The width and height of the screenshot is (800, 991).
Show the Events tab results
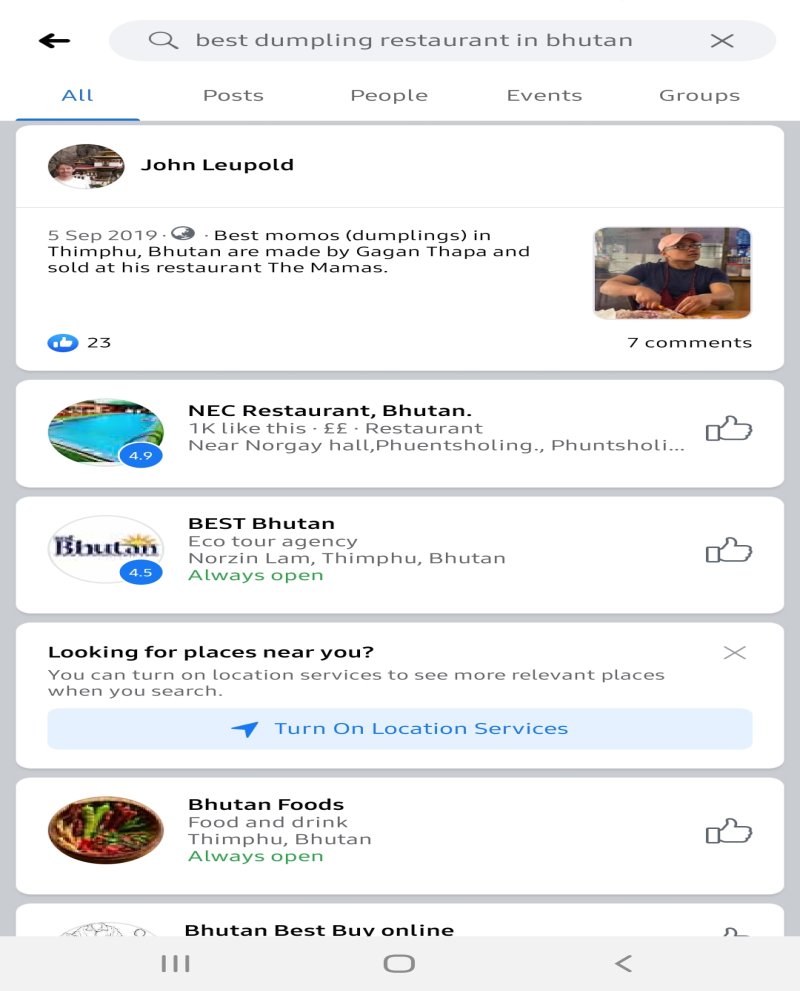point(544,96)
